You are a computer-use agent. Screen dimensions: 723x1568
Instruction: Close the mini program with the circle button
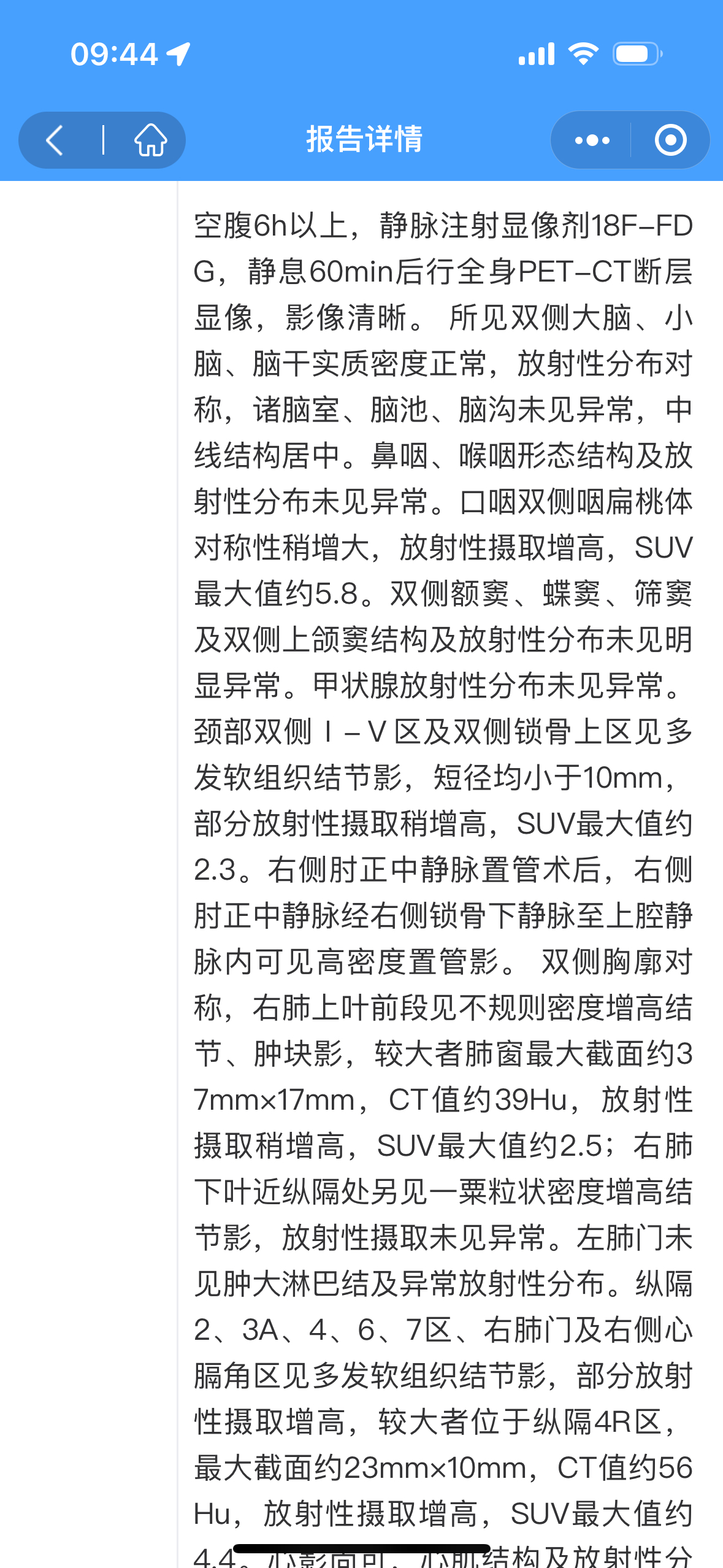(670, 140)
